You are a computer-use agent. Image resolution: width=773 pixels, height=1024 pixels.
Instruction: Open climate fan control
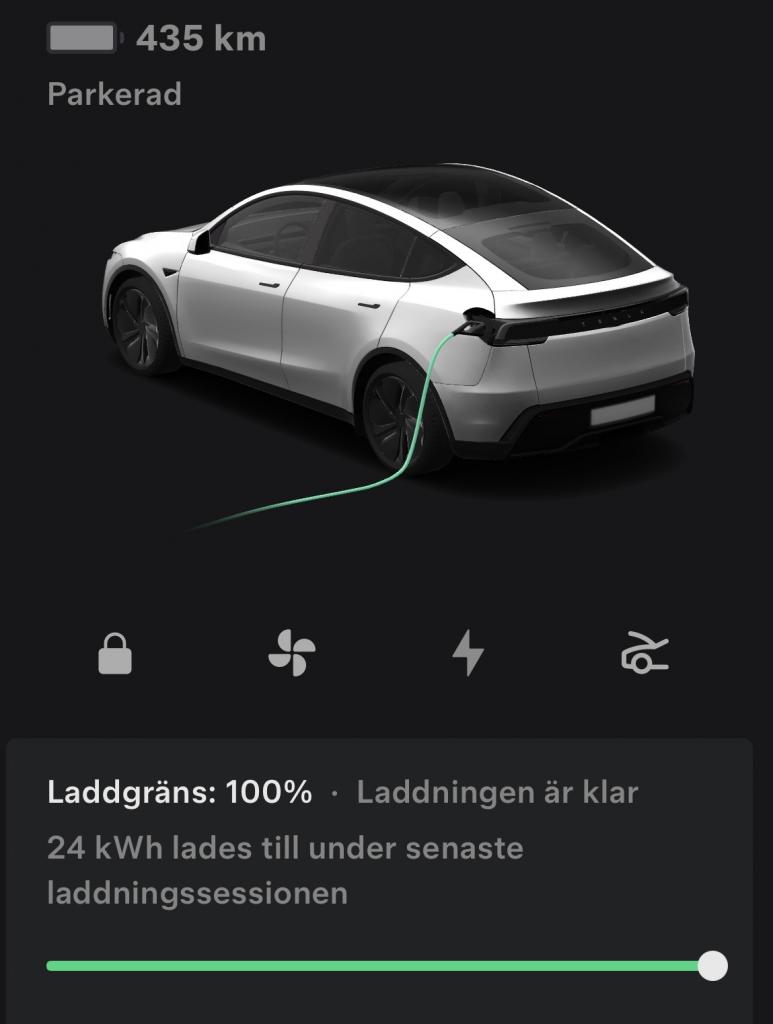[x=292, y=655]
